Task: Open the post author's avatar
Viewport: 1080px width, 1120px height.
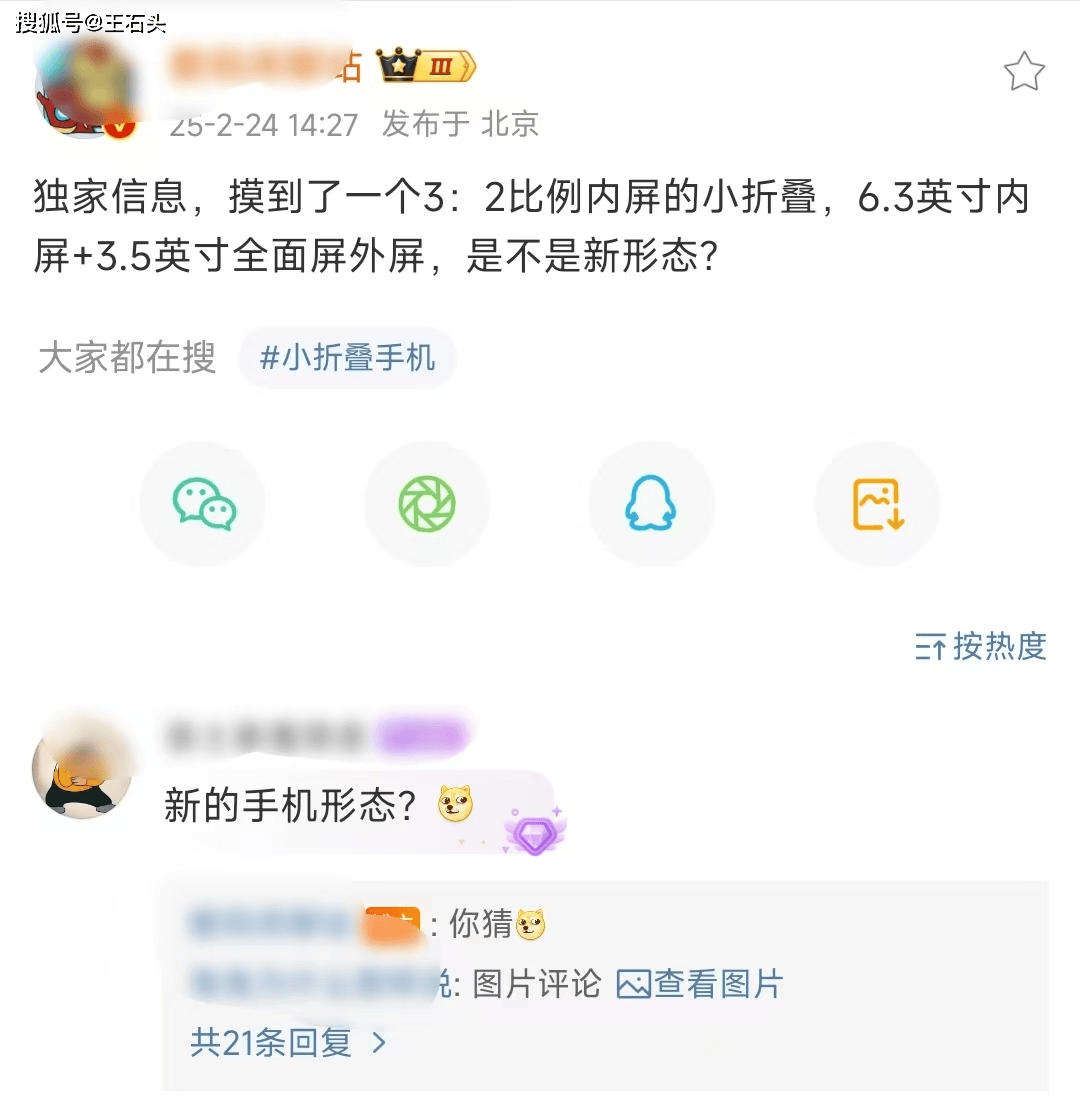Action: (84, 92)
